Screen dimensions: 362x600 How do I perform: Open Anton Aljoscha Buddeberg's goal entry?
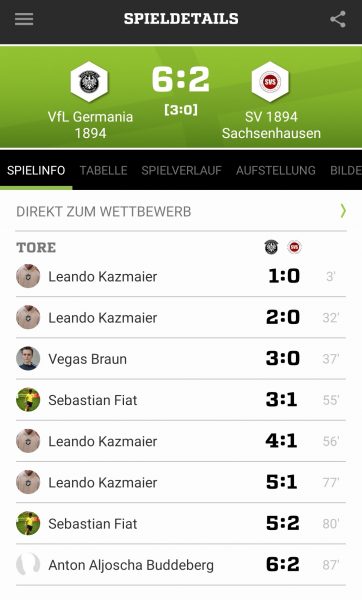[181, 564]
